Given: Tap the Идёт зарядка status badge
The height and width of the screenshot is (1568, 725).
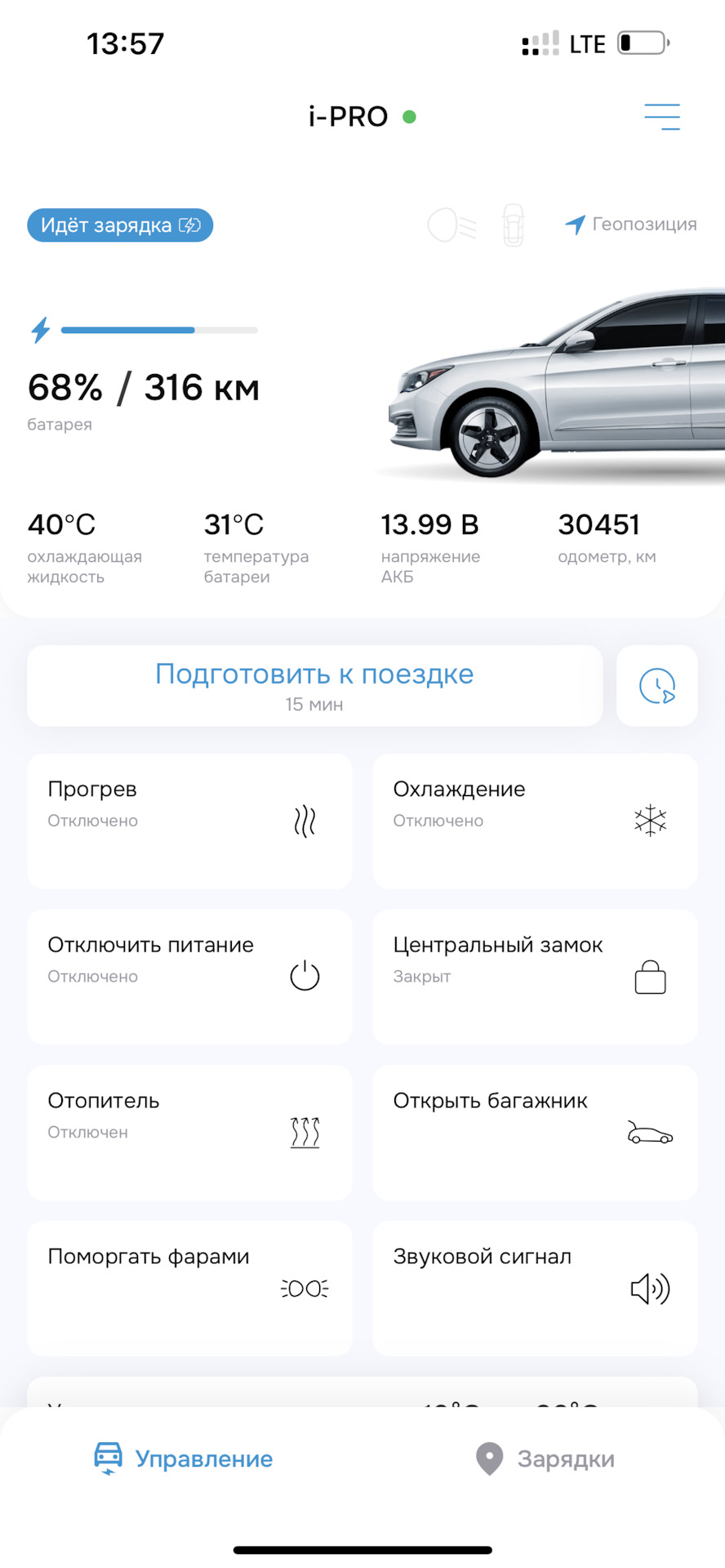Looking at the screenshot, I should pos(119,225).
